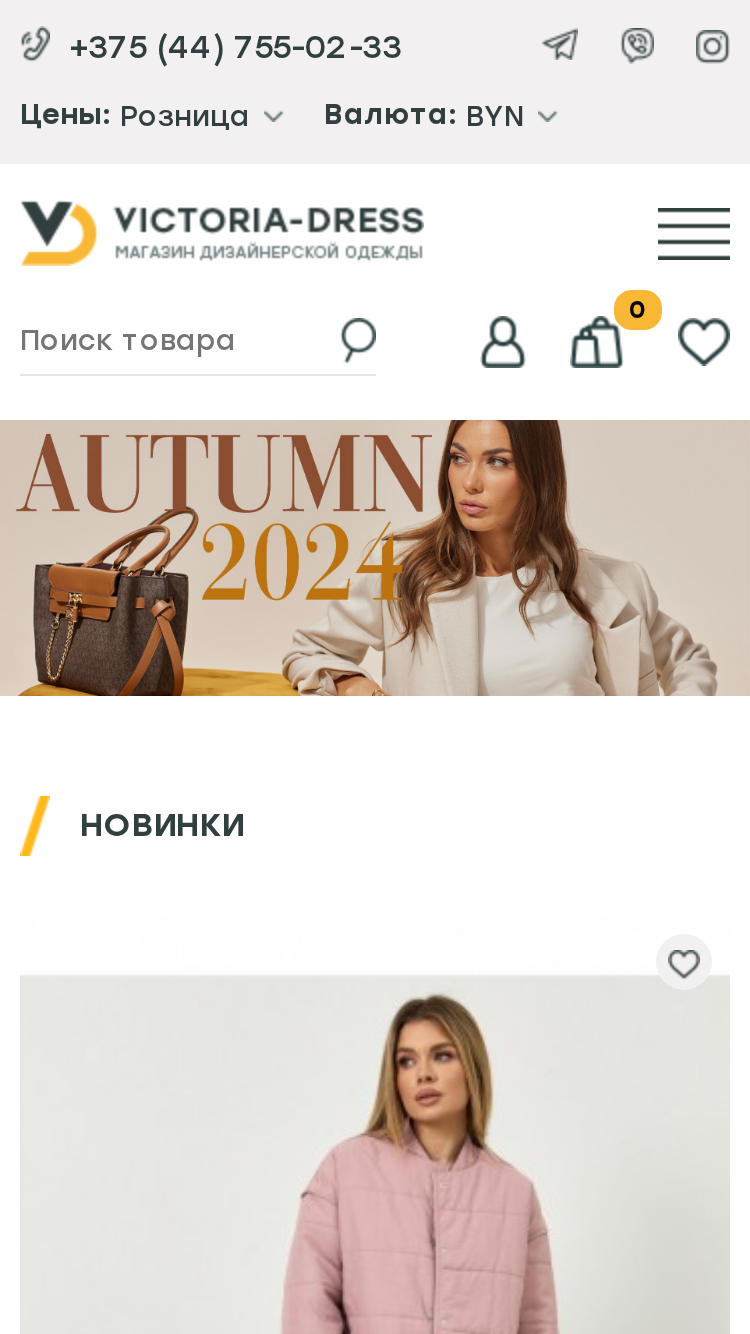Open the favorites heart in header
Screen dimensions: 750x1334
[704, 342]
